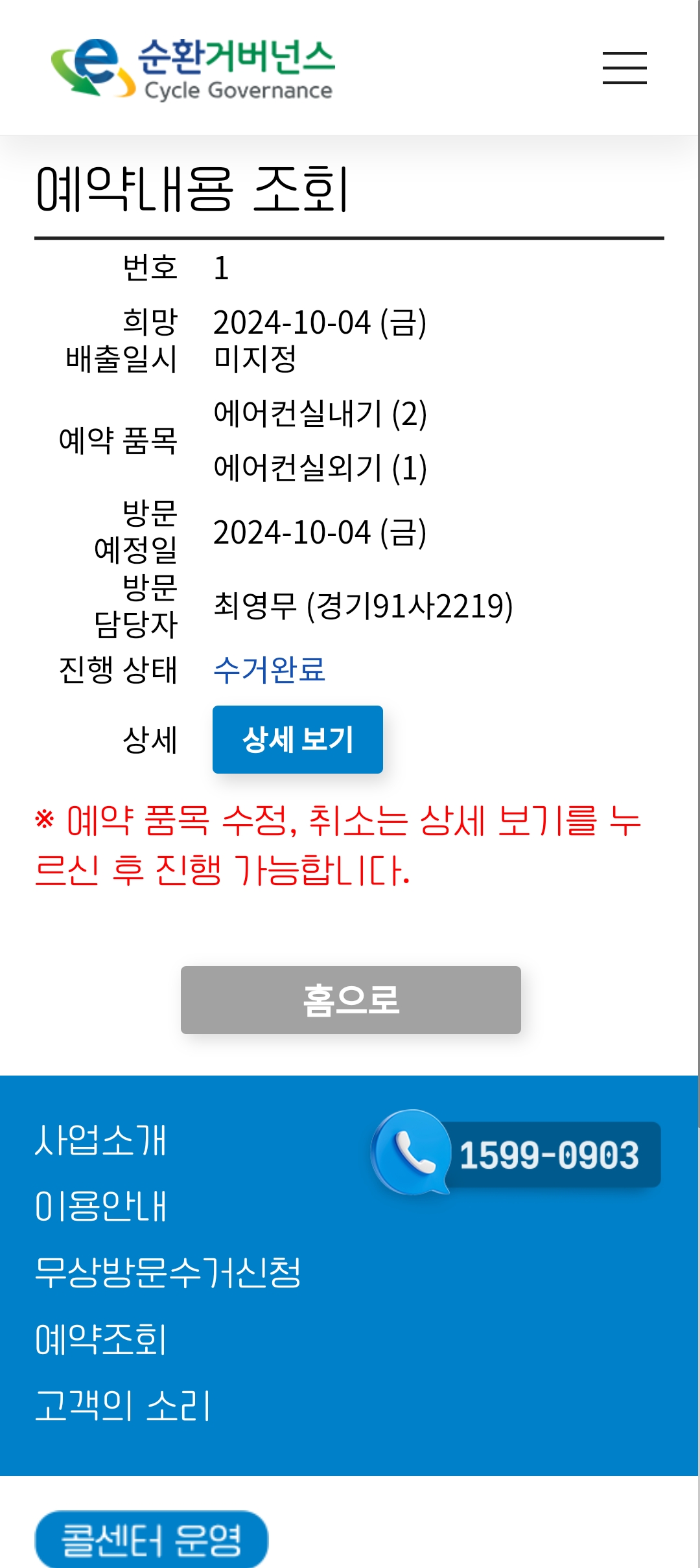Tap the 수거완료 status link

point(269,669)
